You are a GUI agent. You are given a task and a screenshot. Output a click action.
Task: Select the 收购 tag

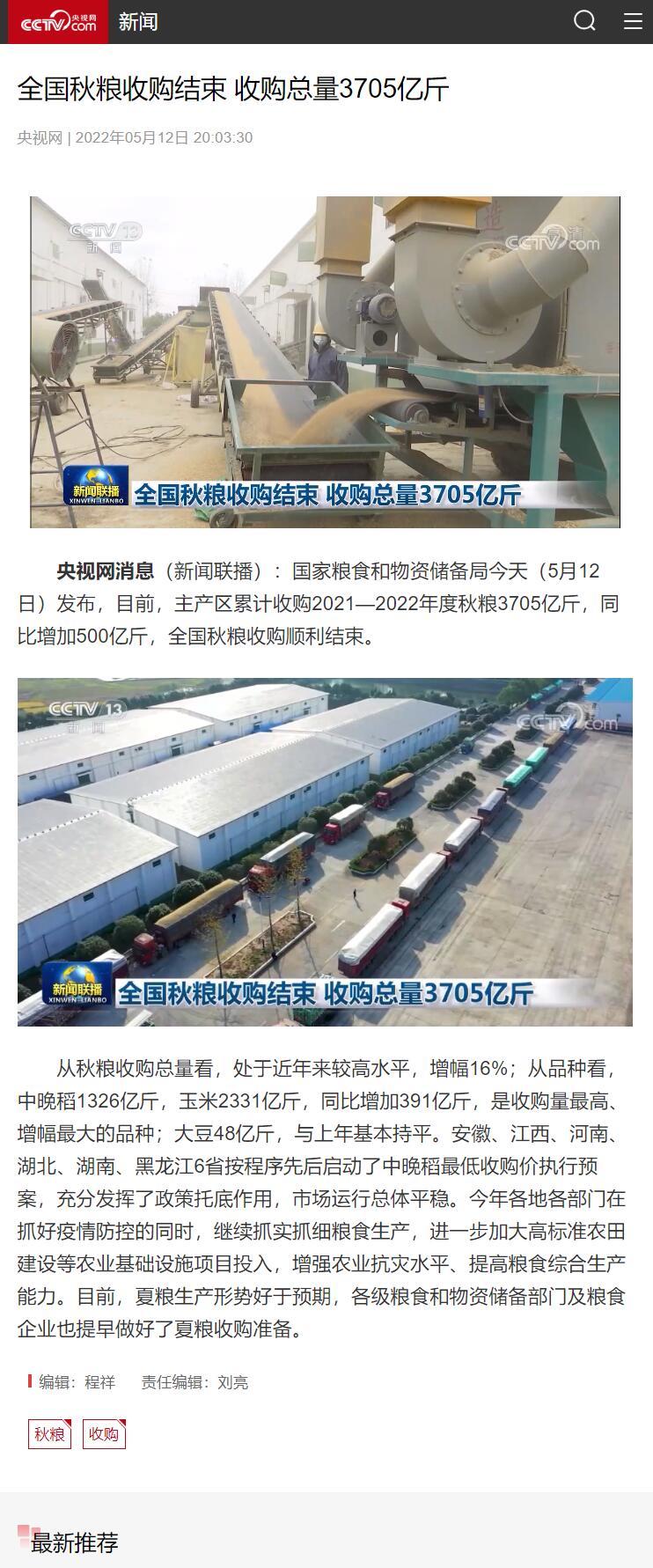pyautogui.click(x=104, y=1434)
